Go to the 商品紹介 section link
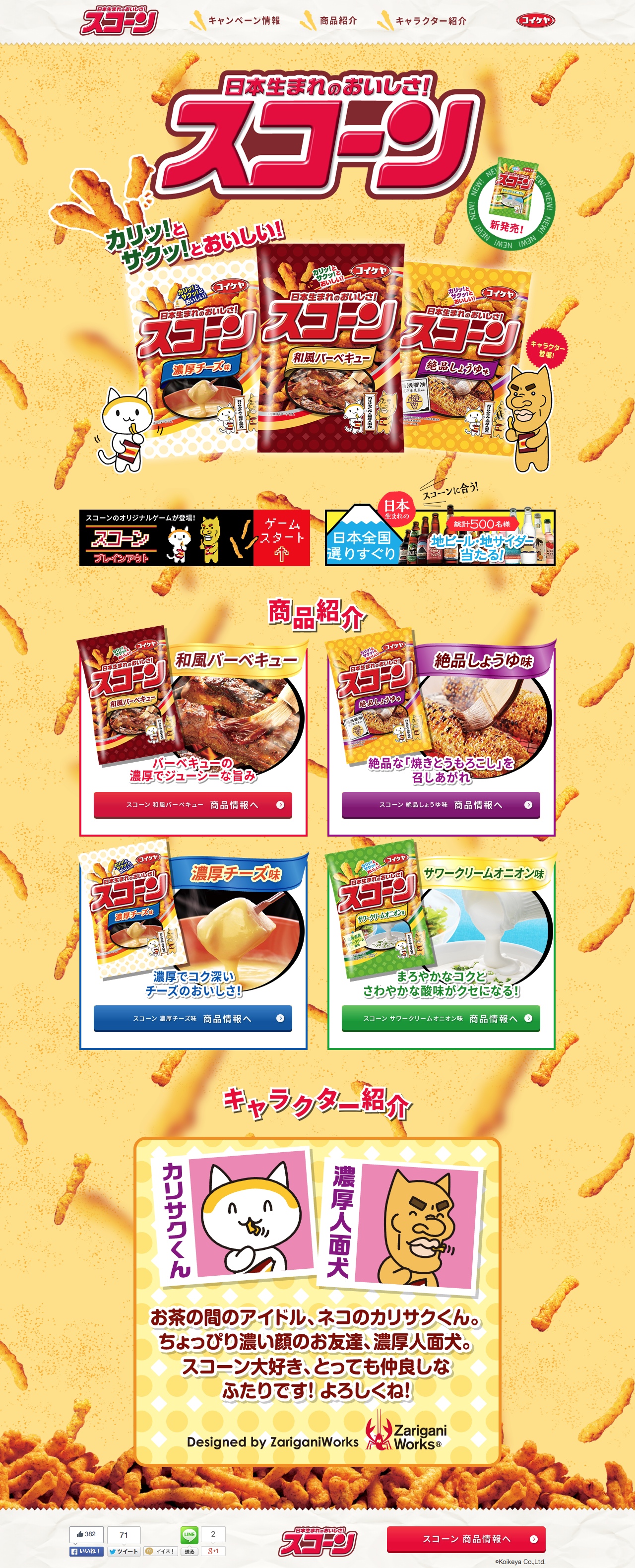This screenshot has height=1568, width=635. tap(337, 21)
